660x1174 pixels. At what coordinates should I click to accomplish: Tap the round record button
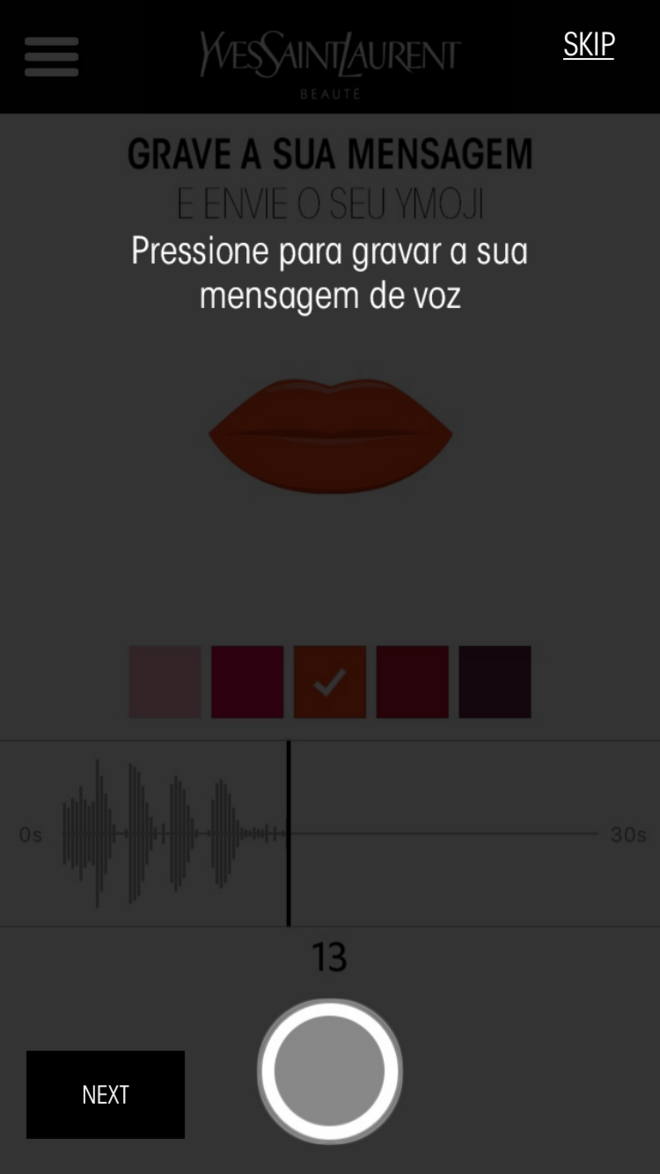(x=330, y=1070)
